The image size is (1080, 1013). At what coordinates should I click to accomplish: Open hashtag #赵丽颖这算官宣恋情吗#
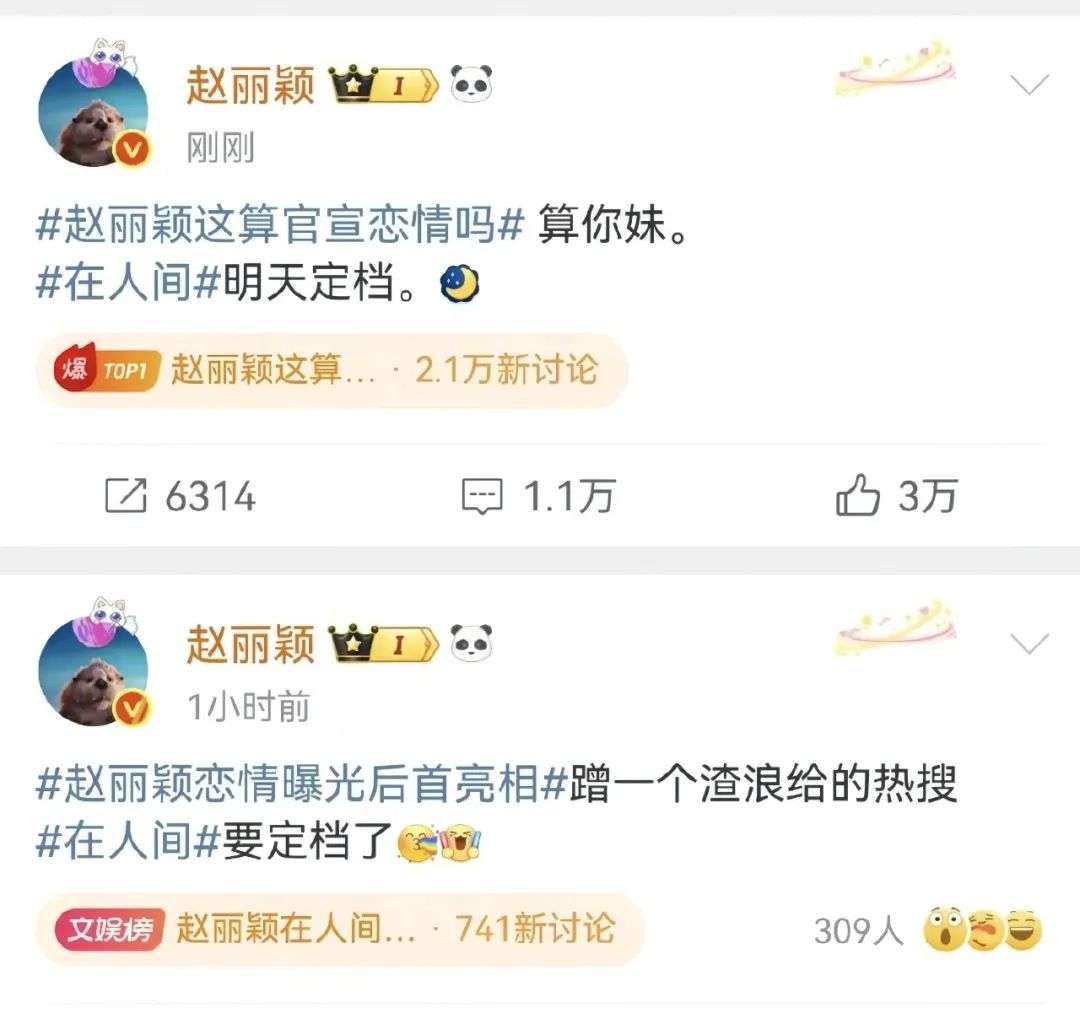pyautogui.click(x=280, y=228)
